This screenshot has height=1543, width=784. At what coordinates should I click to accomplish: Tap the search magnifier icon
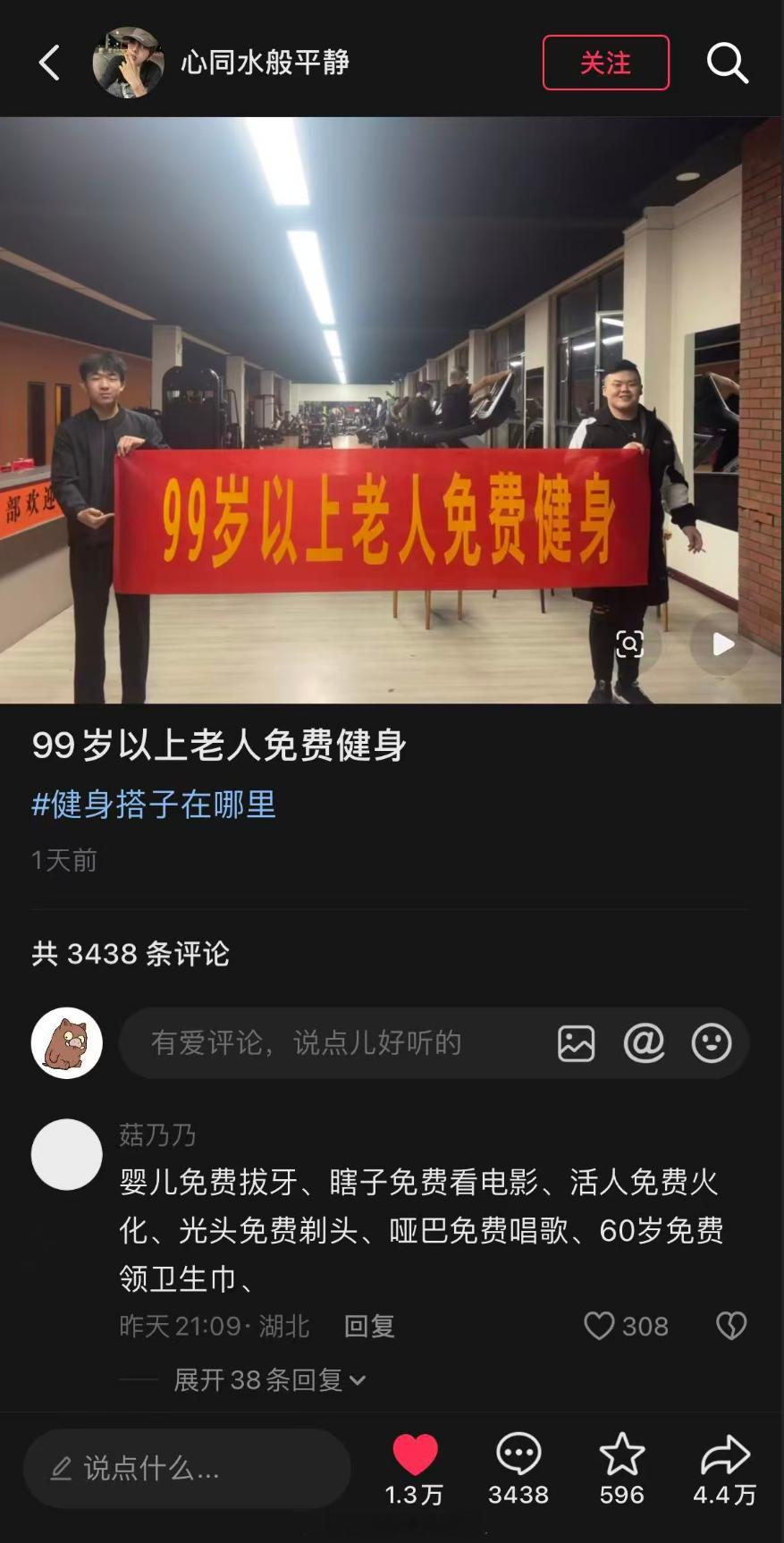pyautogui.click(x=727, y=63)
